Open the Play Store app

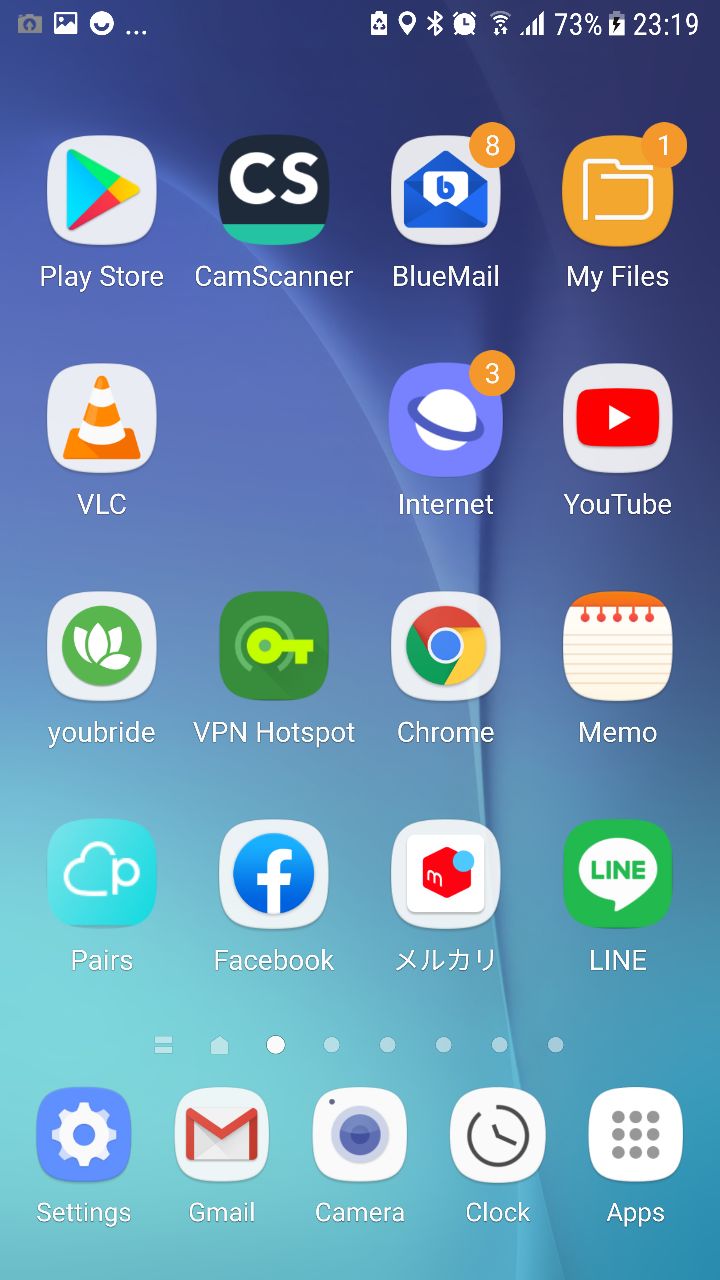[x=102, y=191]
